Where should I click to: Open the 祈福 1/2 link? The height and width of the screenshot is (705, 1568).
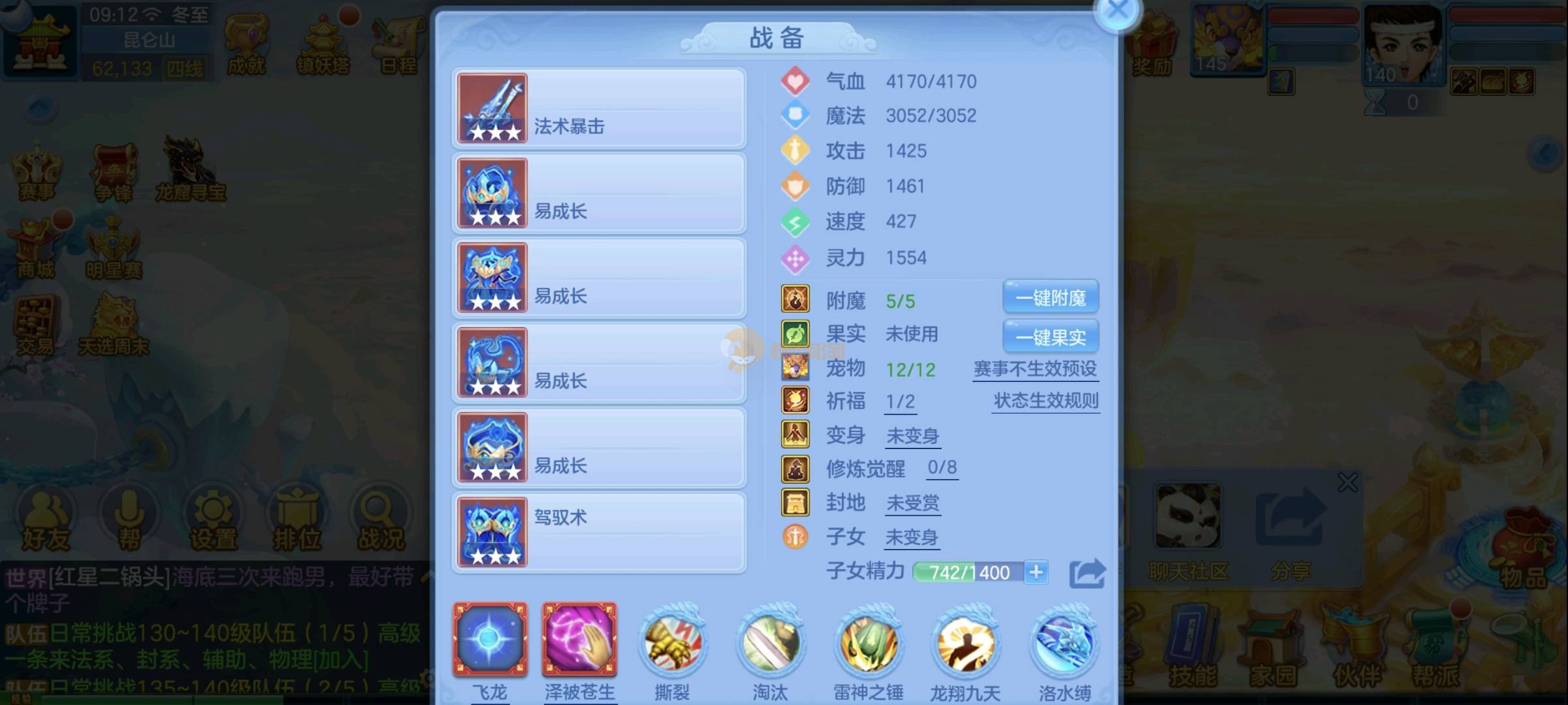pyautogui.click(x=901, y=402)
